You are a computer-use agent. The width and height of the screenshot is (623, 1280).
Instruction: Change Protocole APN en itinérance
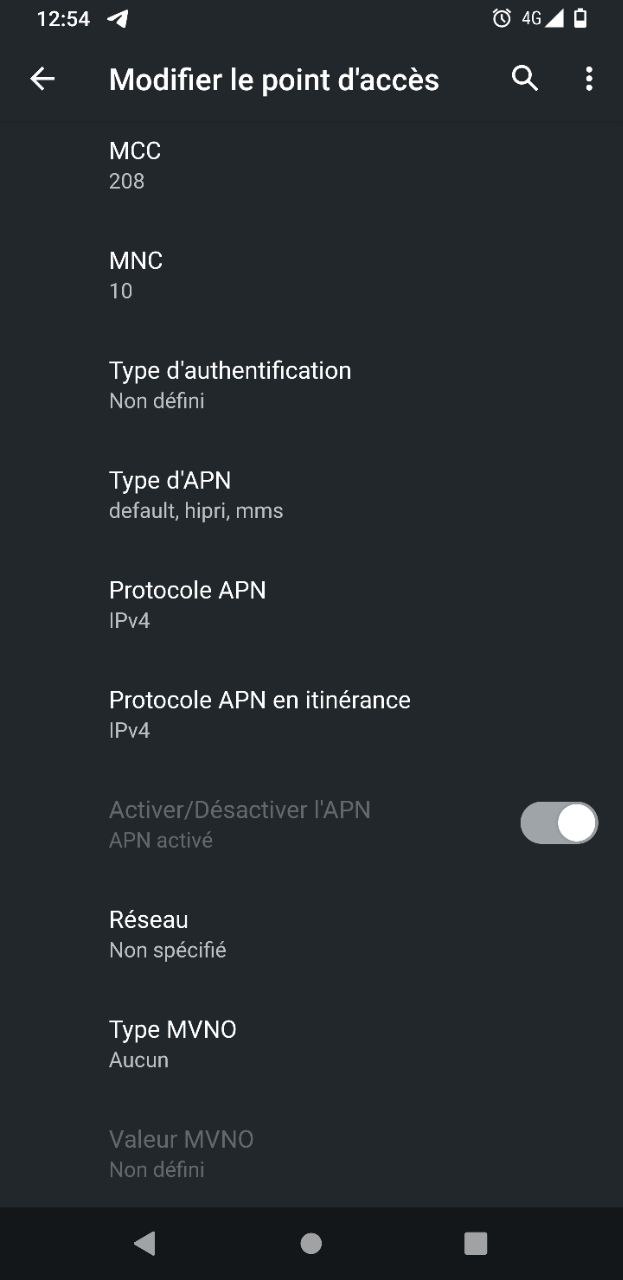311,715
